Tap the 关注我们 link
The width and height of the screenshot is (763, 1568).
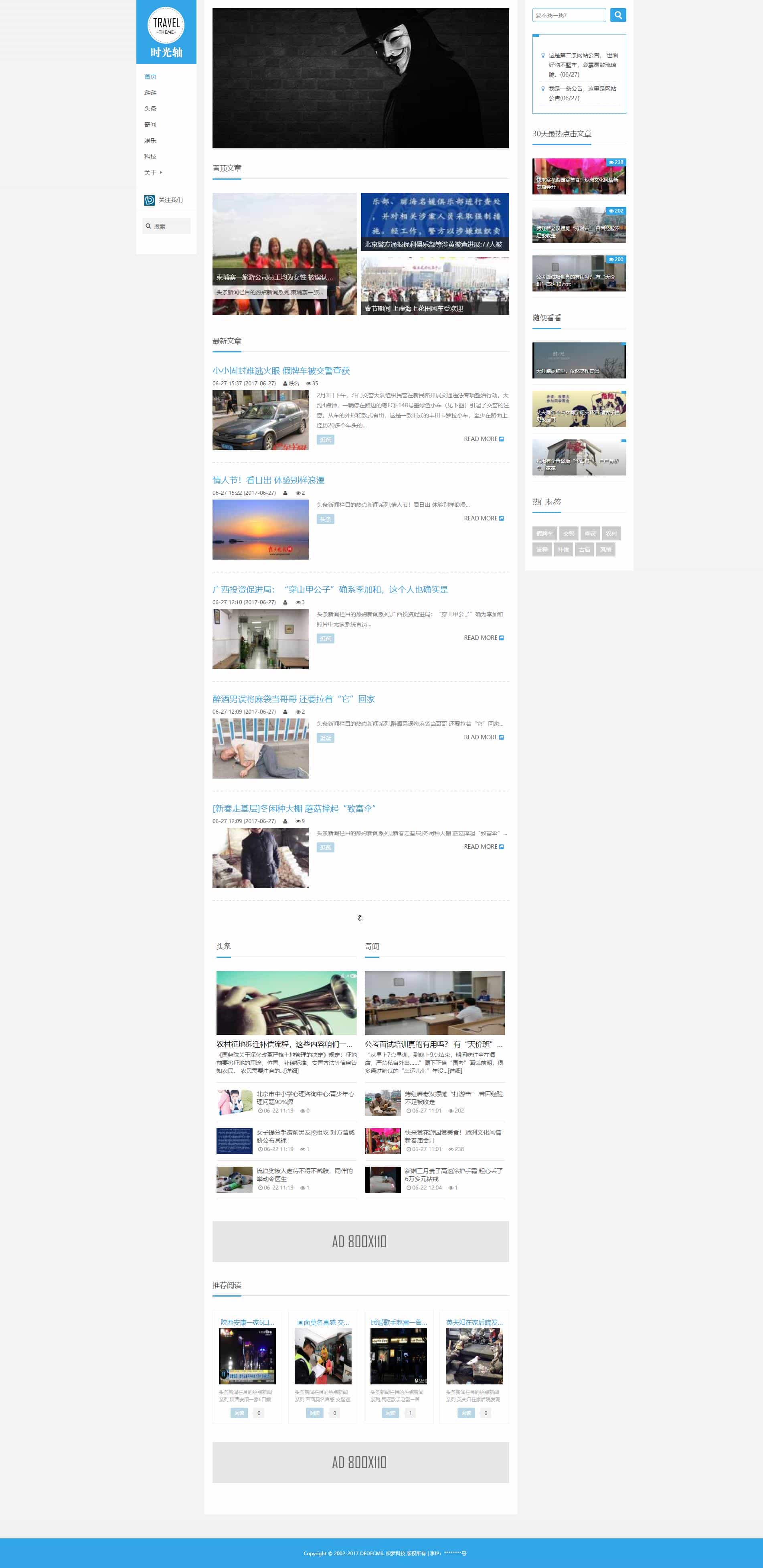tap(170, 200)
